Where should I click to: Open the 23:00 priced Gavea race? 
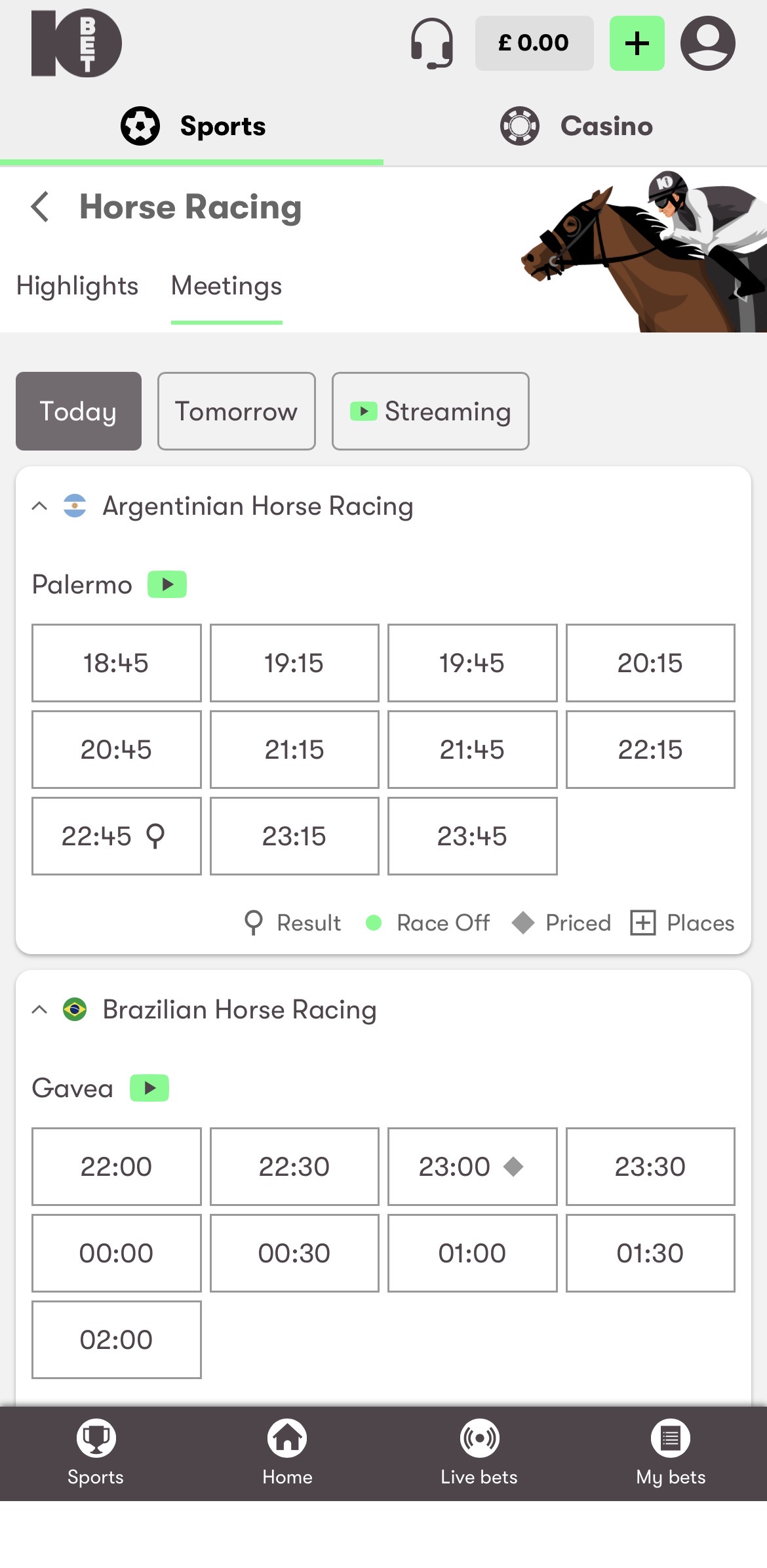point(472,1167)
